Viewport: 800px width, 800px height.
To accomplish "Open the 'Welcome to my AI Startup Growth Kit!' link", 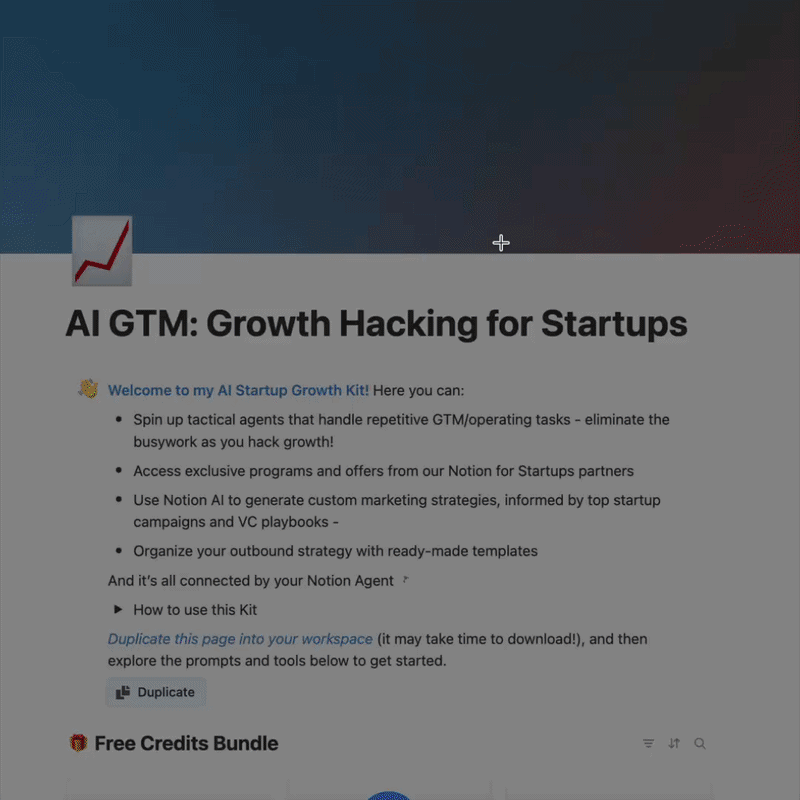I will 238,390.
